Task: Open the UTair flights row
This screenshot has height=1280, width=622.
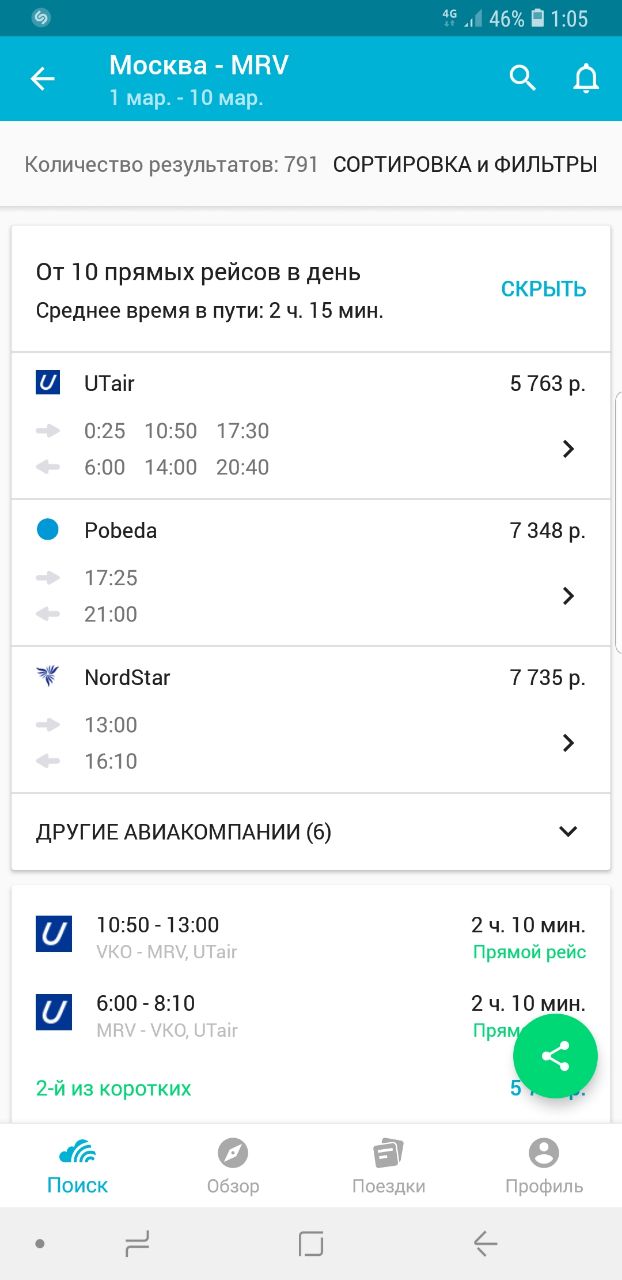Action: [311, 426]
